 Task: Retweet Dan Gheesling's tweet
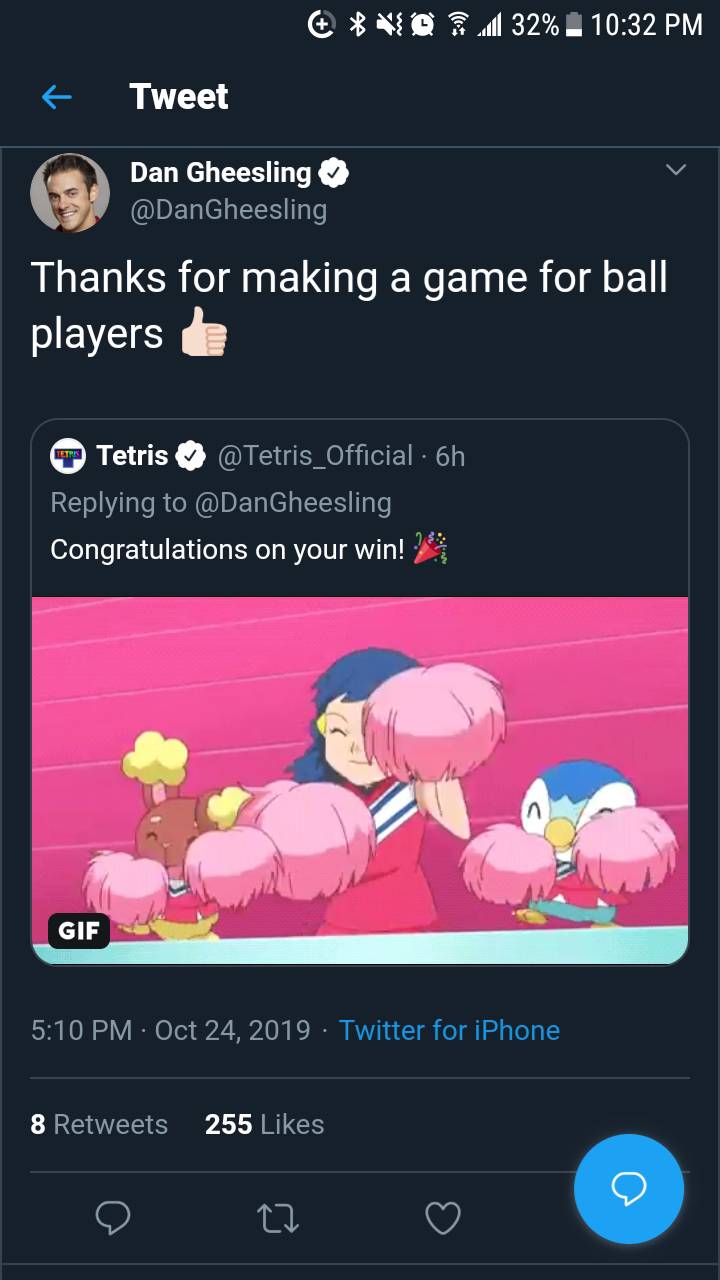(x=277, y=1217)
